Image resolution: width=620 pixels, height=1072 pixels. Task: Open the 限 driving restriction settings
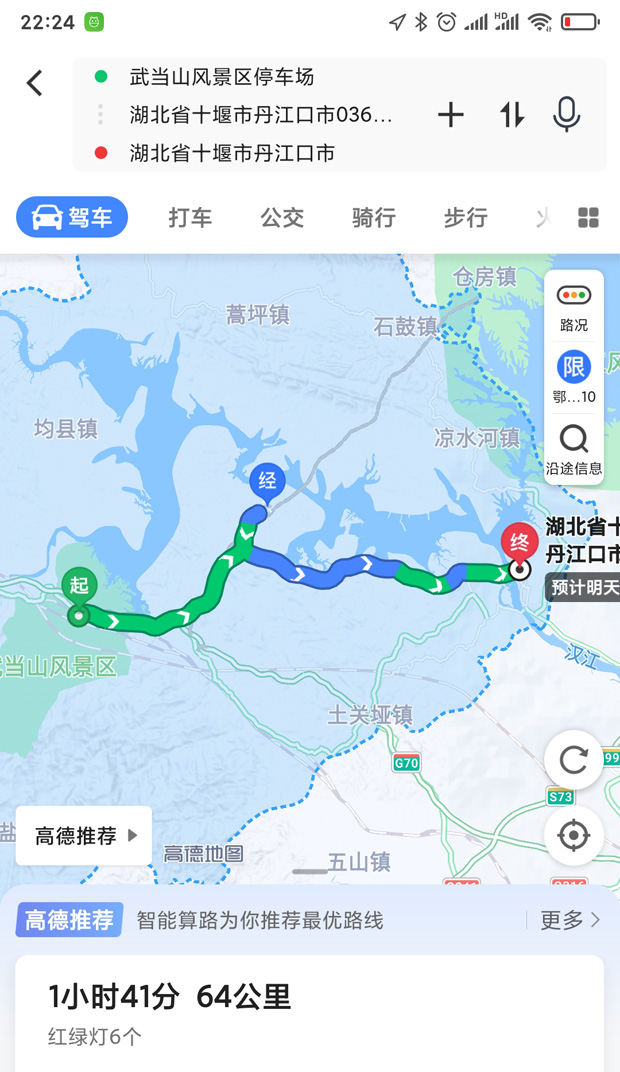coord(574,377)
